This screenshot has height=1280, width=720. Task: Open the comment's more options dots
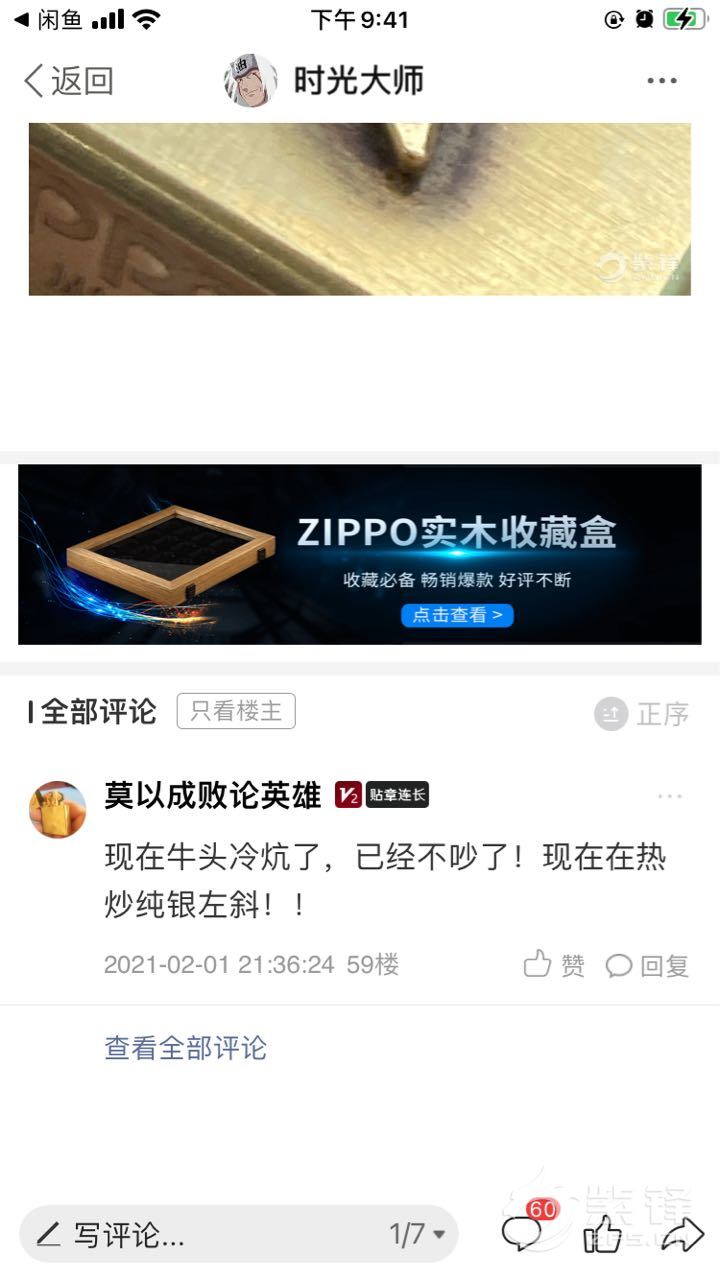point(669,796)
